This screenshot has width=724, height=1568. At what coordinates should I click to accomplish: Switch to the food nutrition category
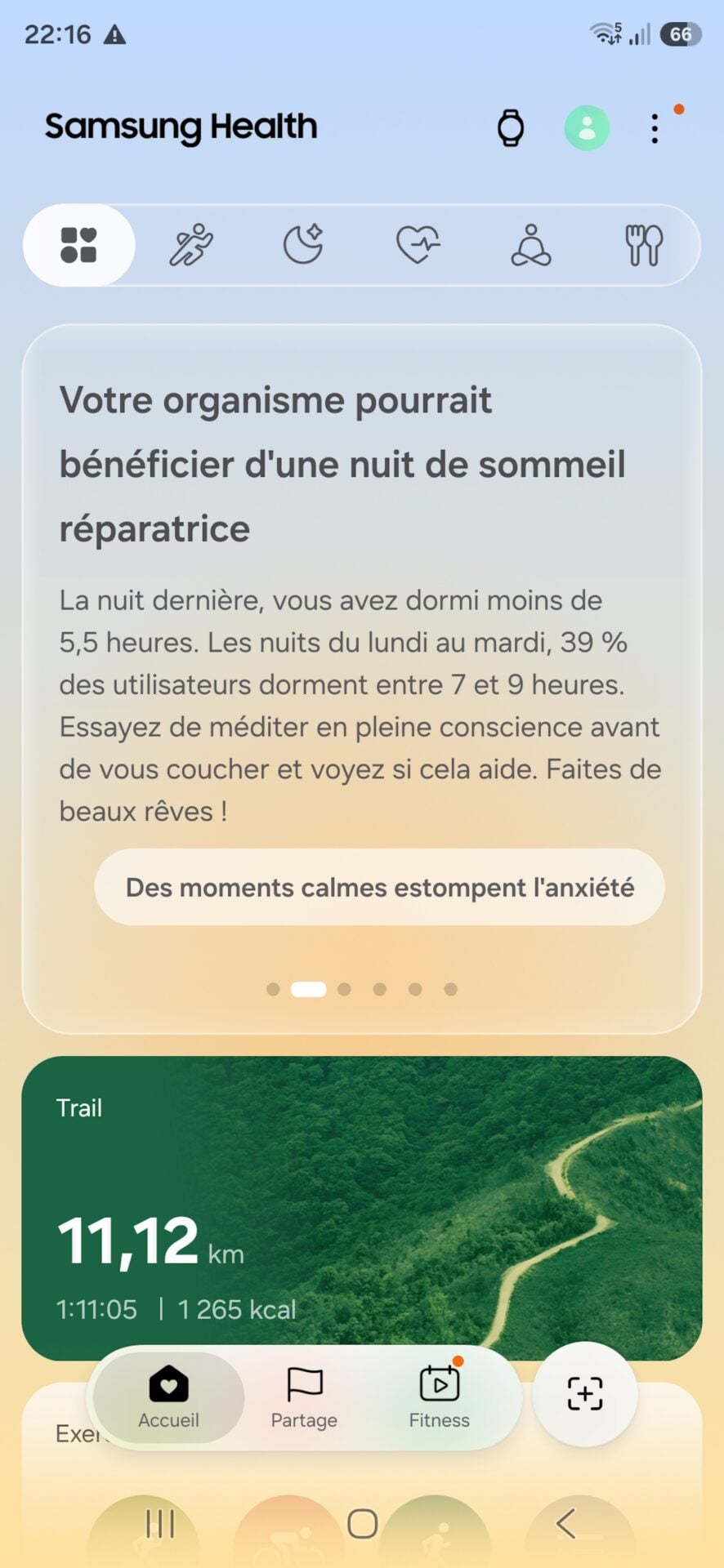644,245
